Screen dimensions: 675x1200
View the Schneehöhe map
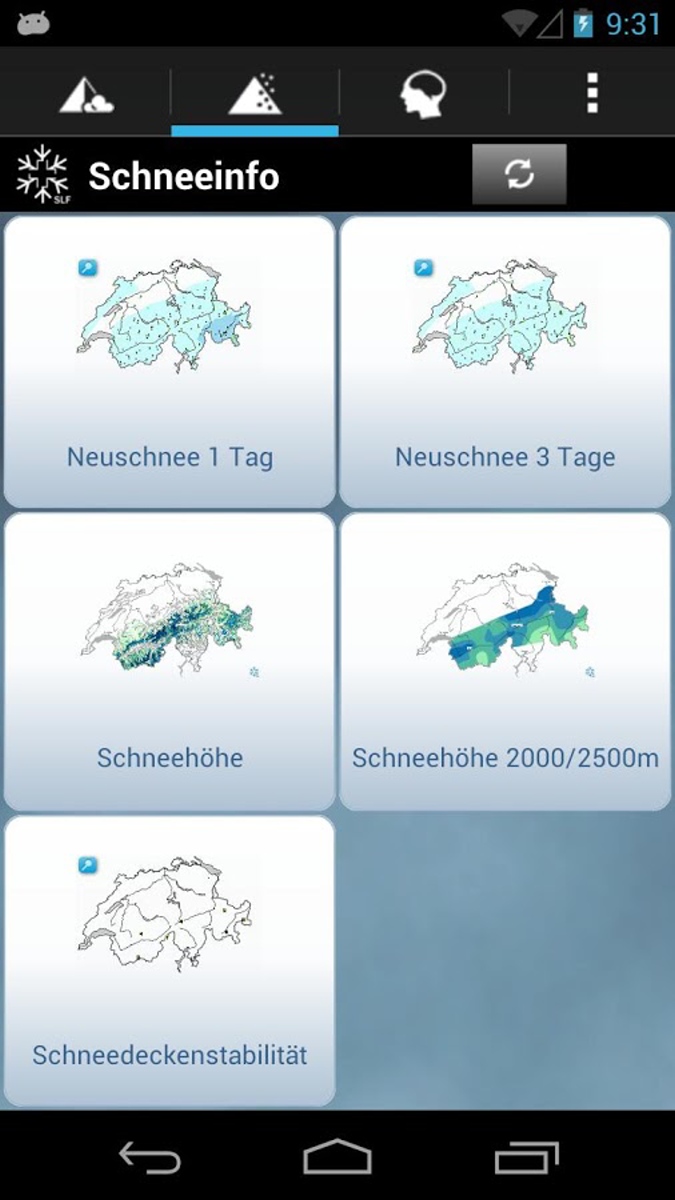pyautogui.click(x=169, y=661)
